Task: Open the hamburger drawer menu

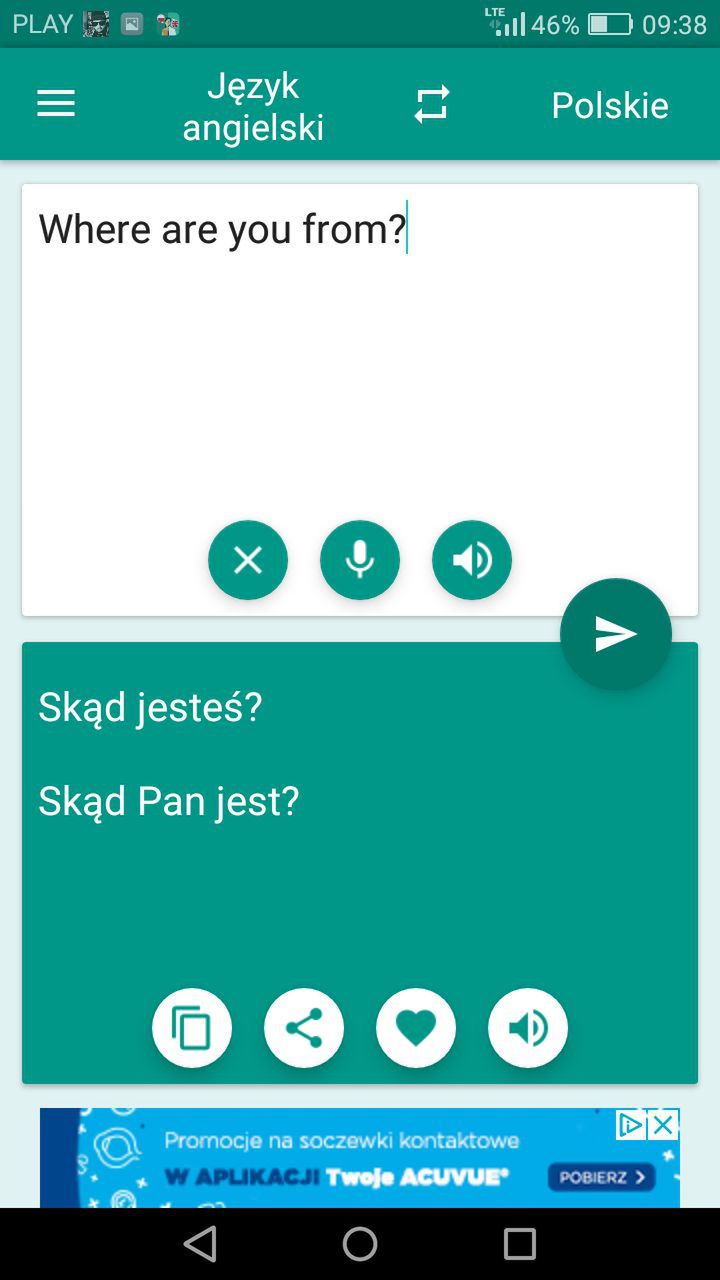Action: pyautogui.click(x=56, y=104)
